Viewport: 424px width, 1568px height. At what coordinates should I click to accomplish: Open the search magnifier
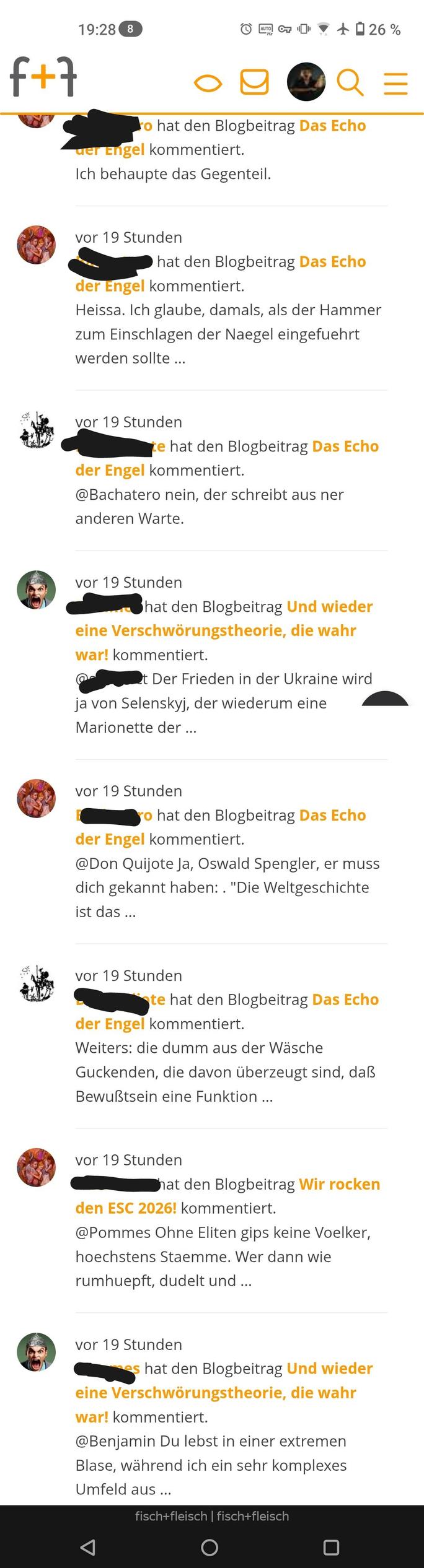click(350, 82)
